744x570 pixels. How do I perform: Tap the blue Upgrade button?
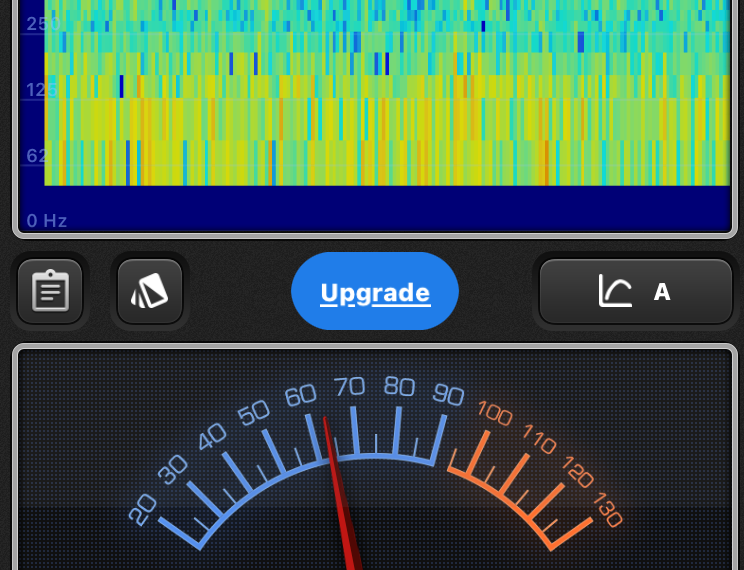pyautogui.click(x=375, y=293)
